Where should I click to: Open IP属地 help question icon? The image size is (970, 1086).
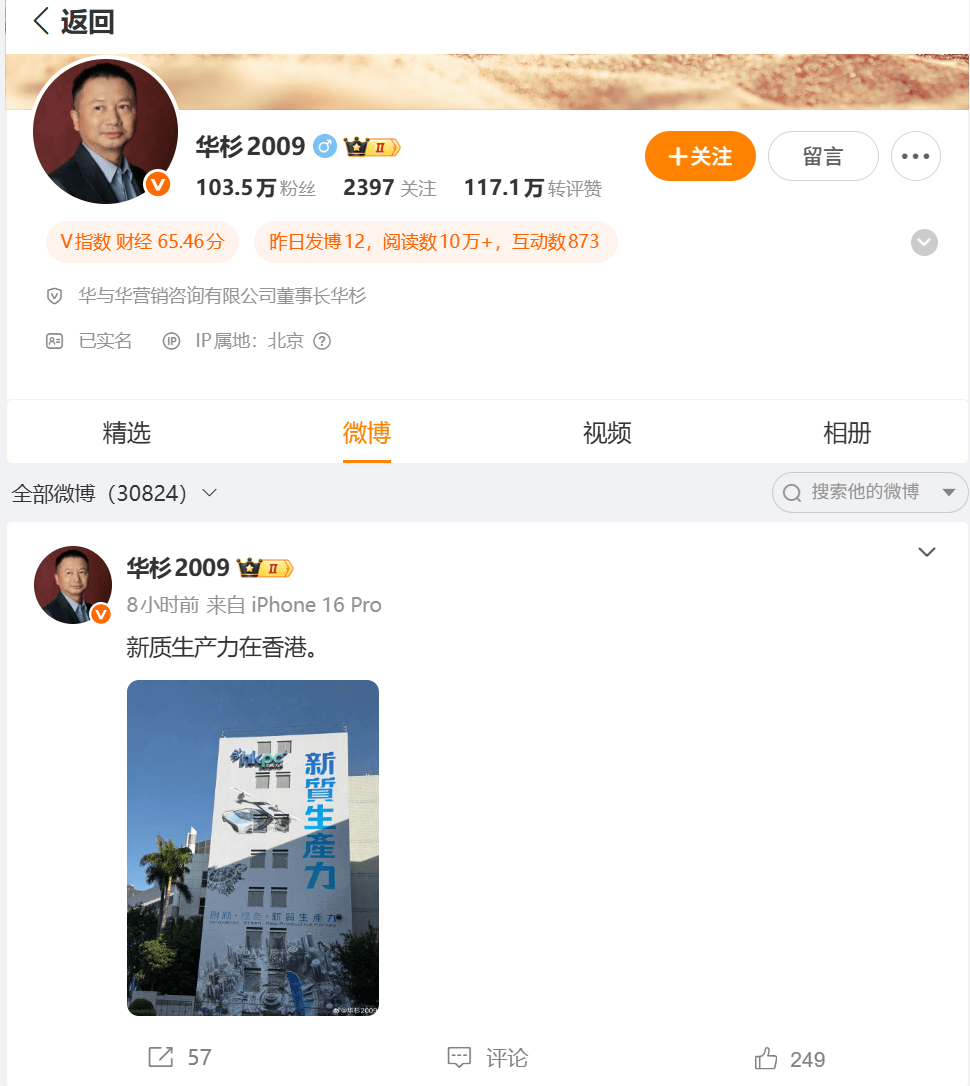click(x=322, y=341)
